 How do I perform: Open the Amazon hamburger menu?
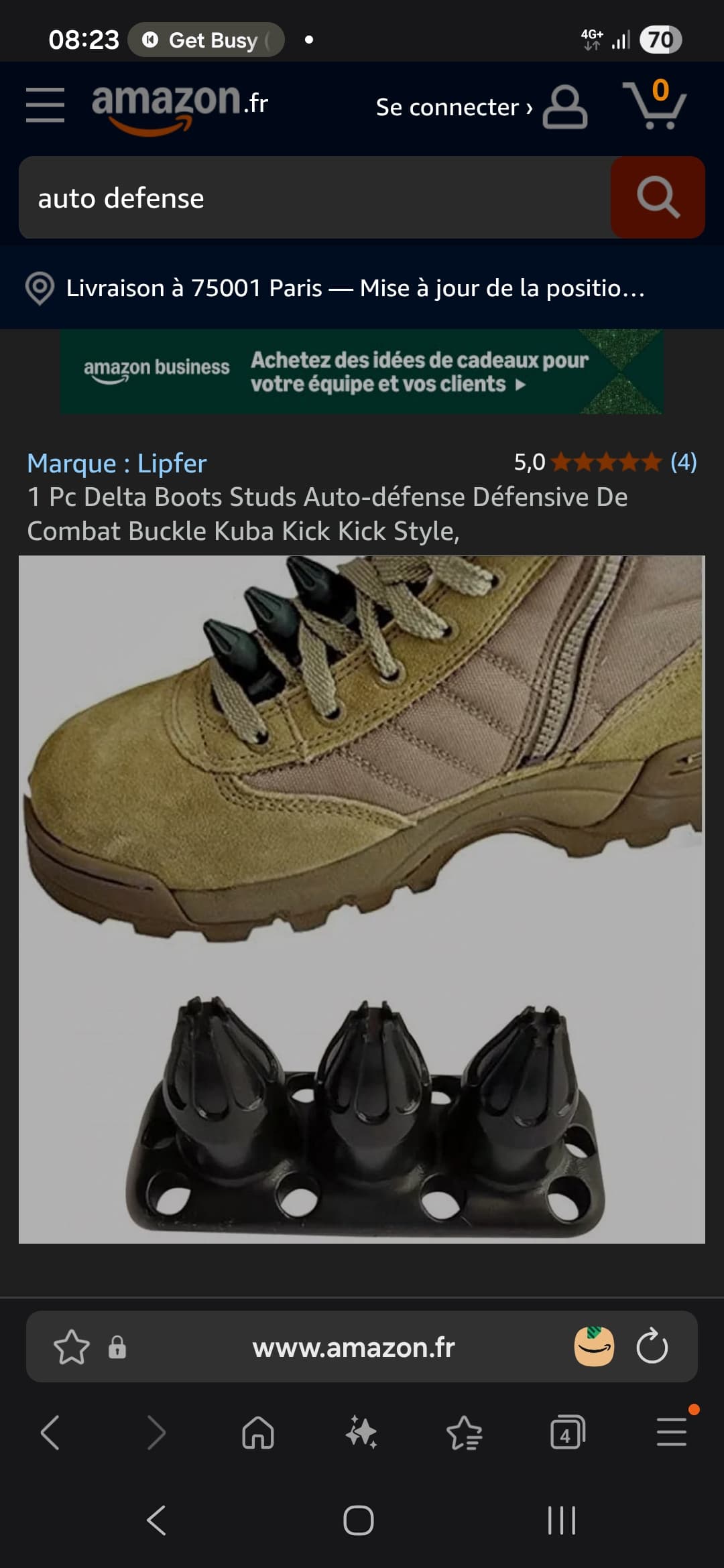45,105
